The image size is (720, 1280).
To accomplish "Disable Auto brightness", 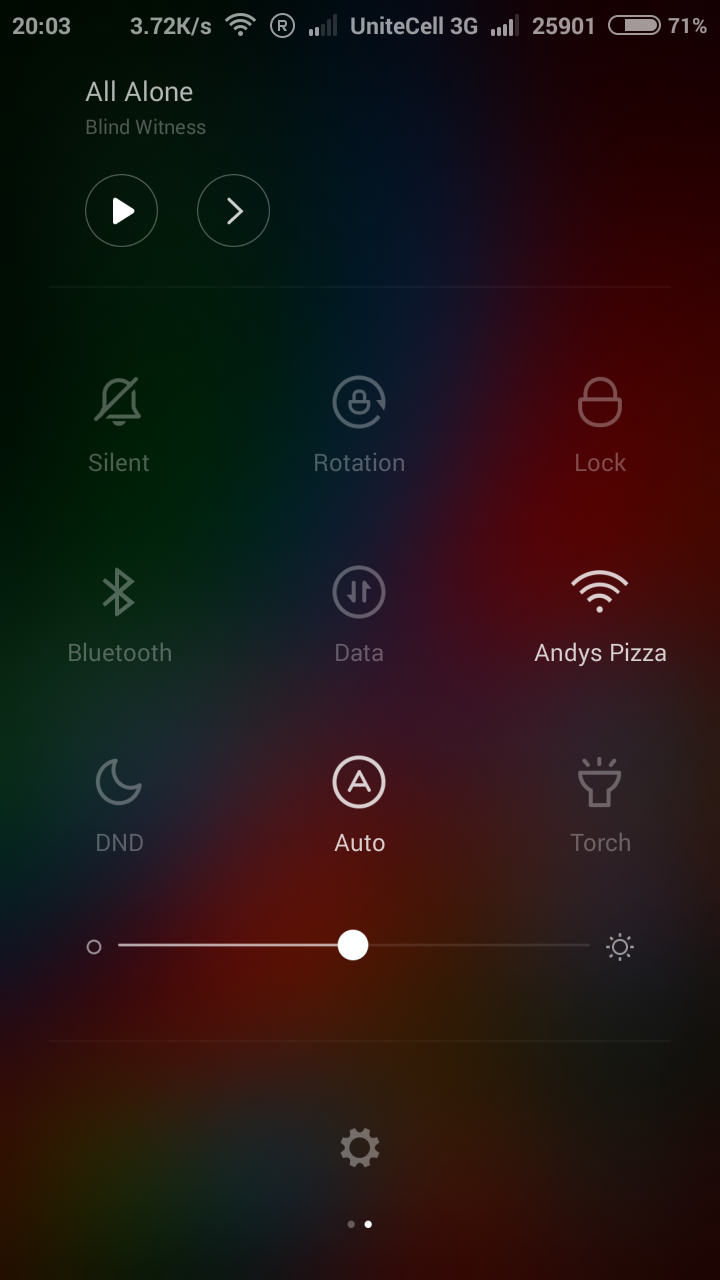I will [x=359, y=783].
